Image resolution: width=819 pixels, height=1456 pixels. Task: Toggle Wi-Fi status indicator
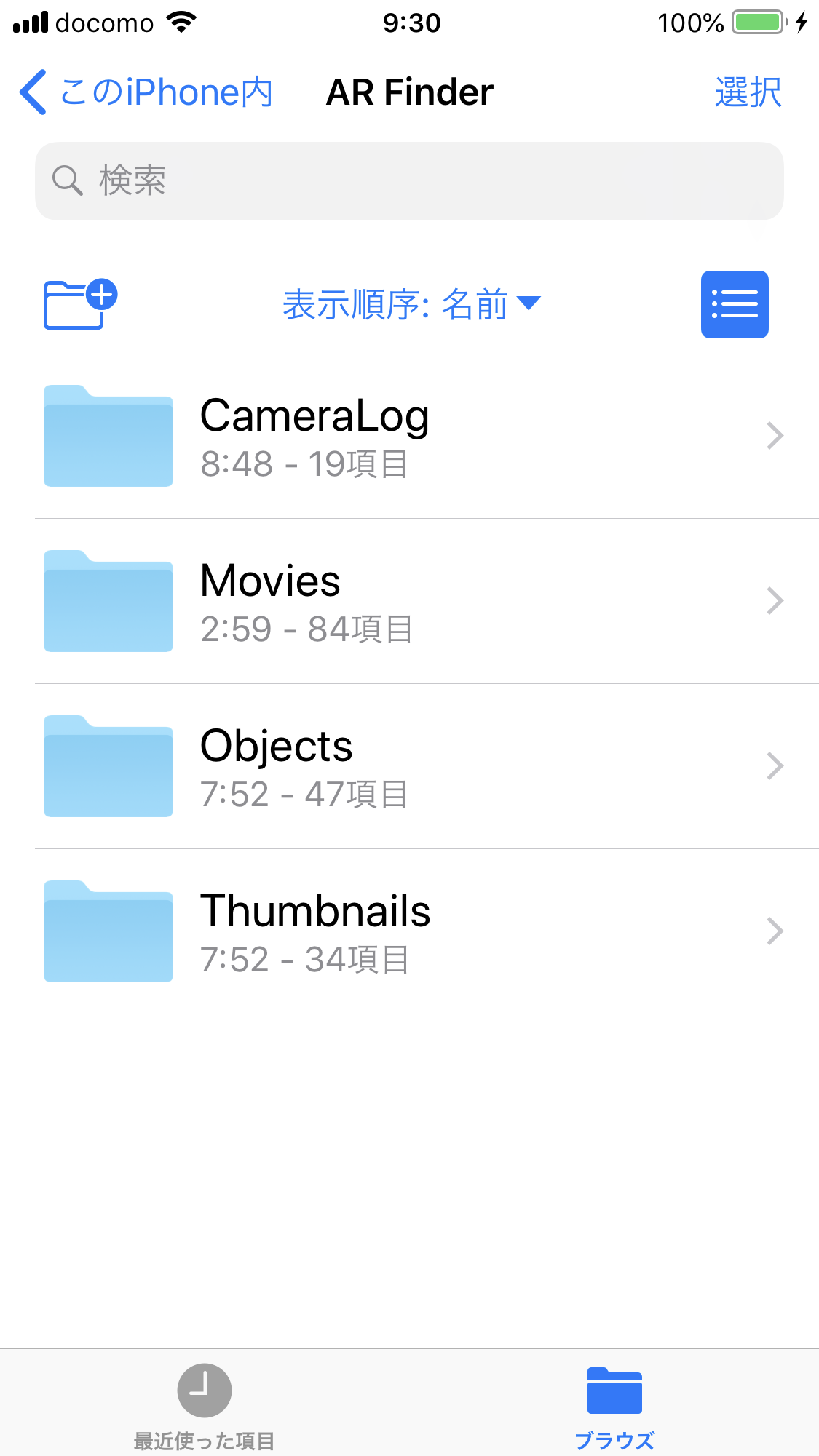pos(181,23)
